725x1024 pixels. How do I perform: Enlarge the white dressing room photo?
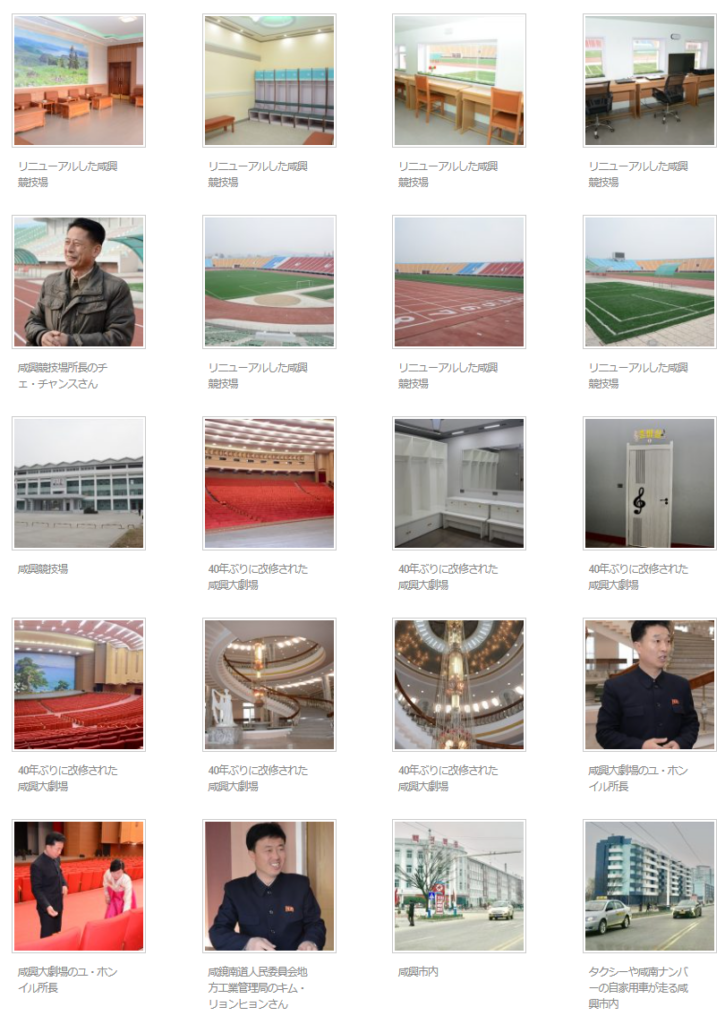coord(459,483)
